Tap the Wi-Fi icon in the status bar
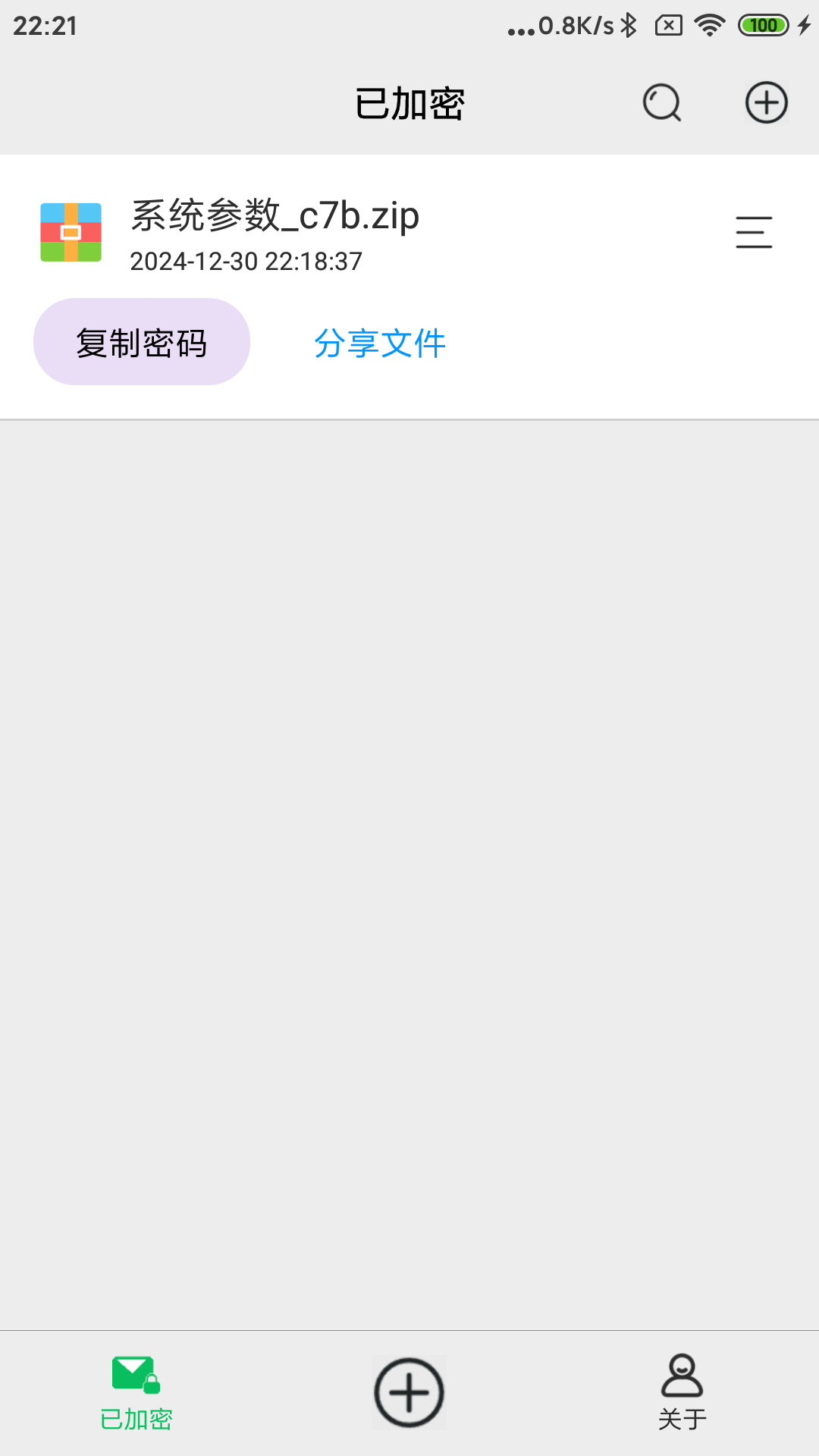 coord(708,24)
